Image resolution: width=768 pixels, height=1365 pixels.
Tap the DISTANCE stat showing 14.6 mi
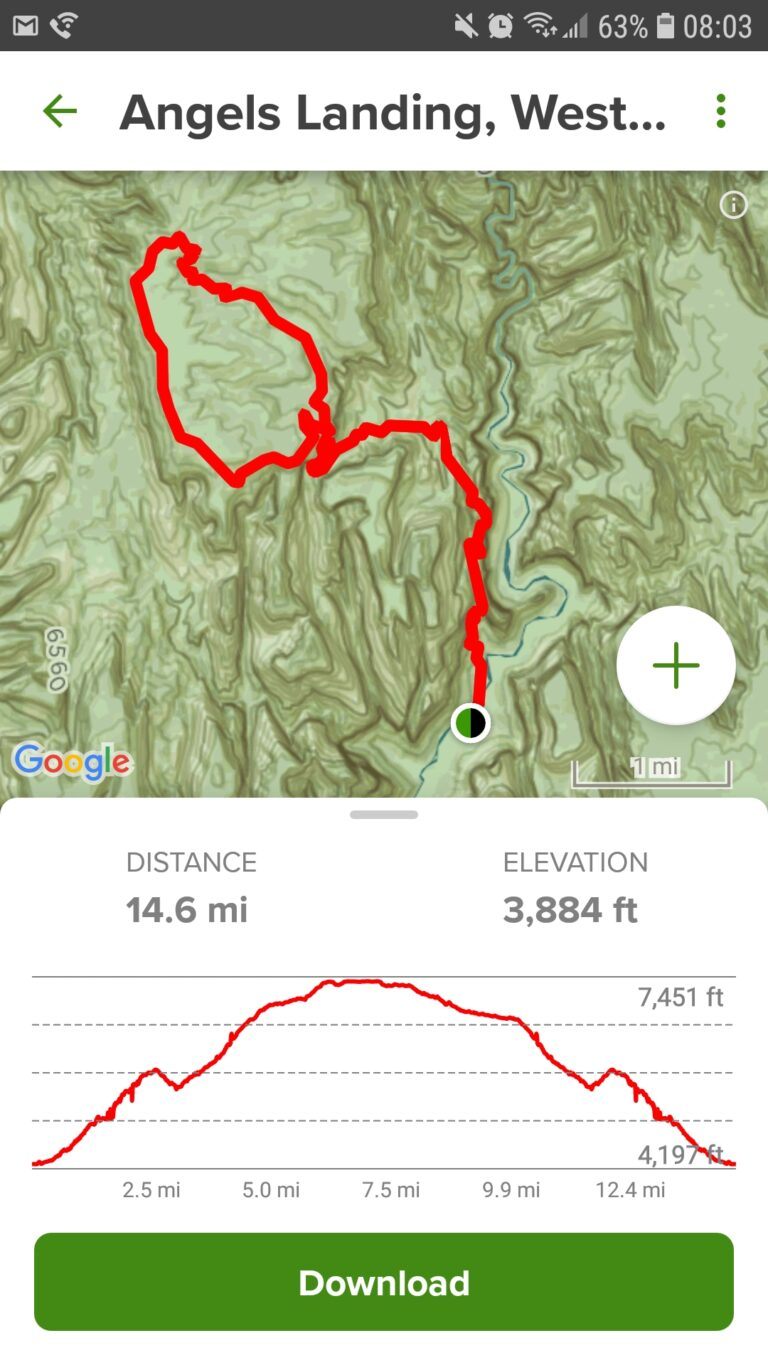coord(190,885)
